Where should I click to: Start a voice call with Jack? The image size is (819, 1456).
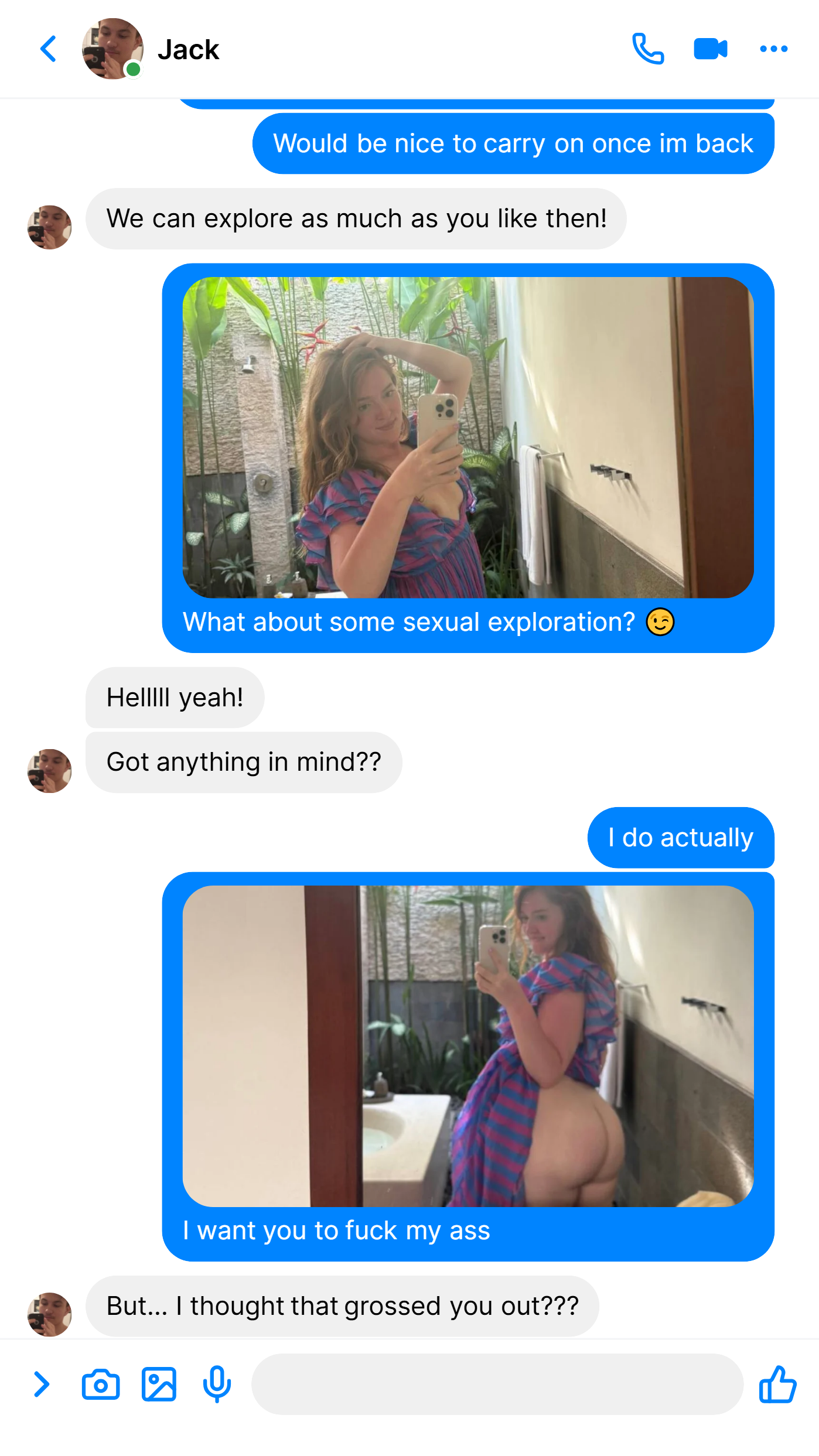click(648, 49)
